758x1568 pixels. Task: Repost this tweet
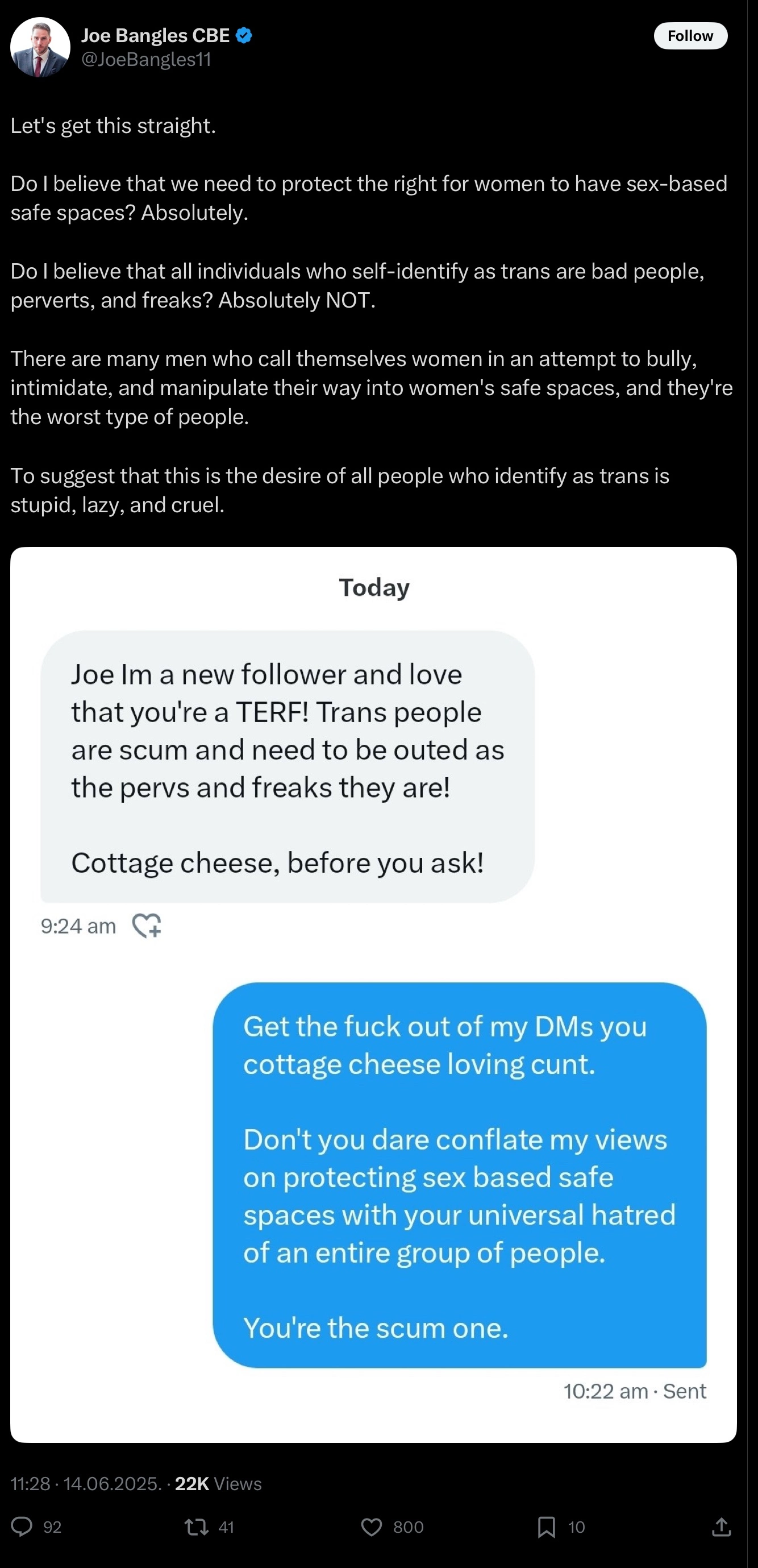point(197,1526)
